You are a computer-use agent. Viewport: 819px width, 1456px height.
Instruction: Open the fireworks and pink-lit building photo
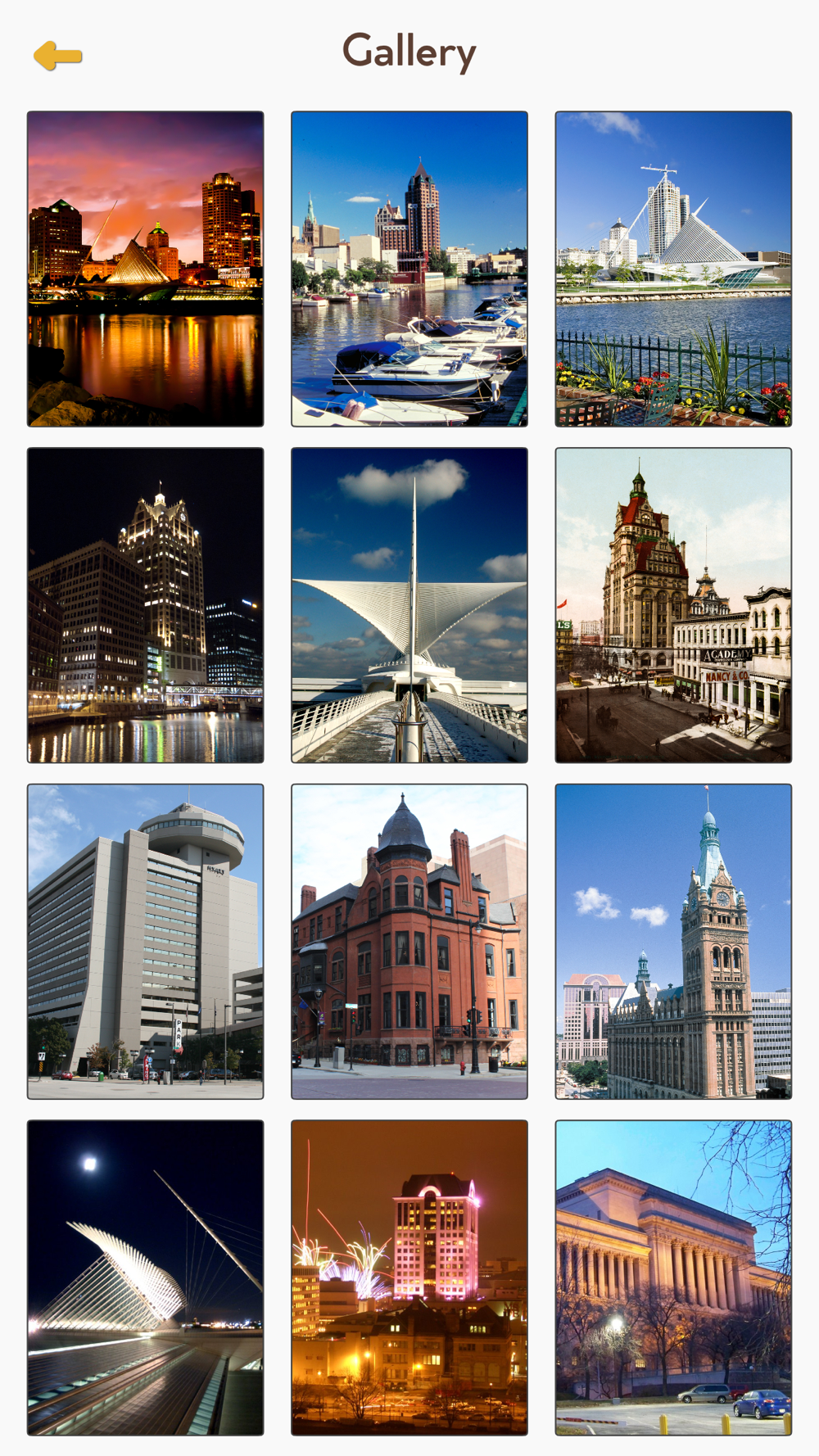coord(409,1277)
